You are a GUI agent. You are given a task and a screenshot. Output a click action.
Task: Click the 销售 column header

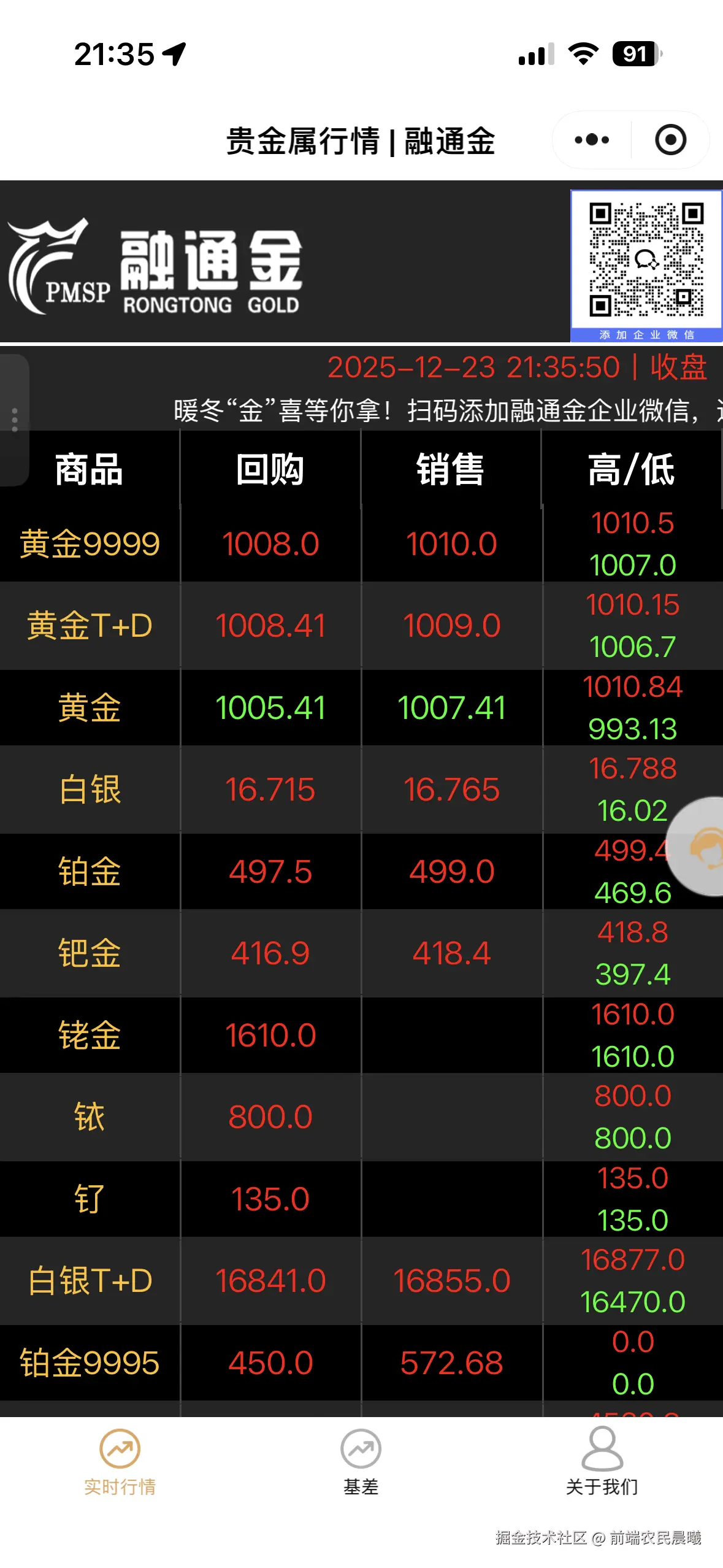point(452,469)
